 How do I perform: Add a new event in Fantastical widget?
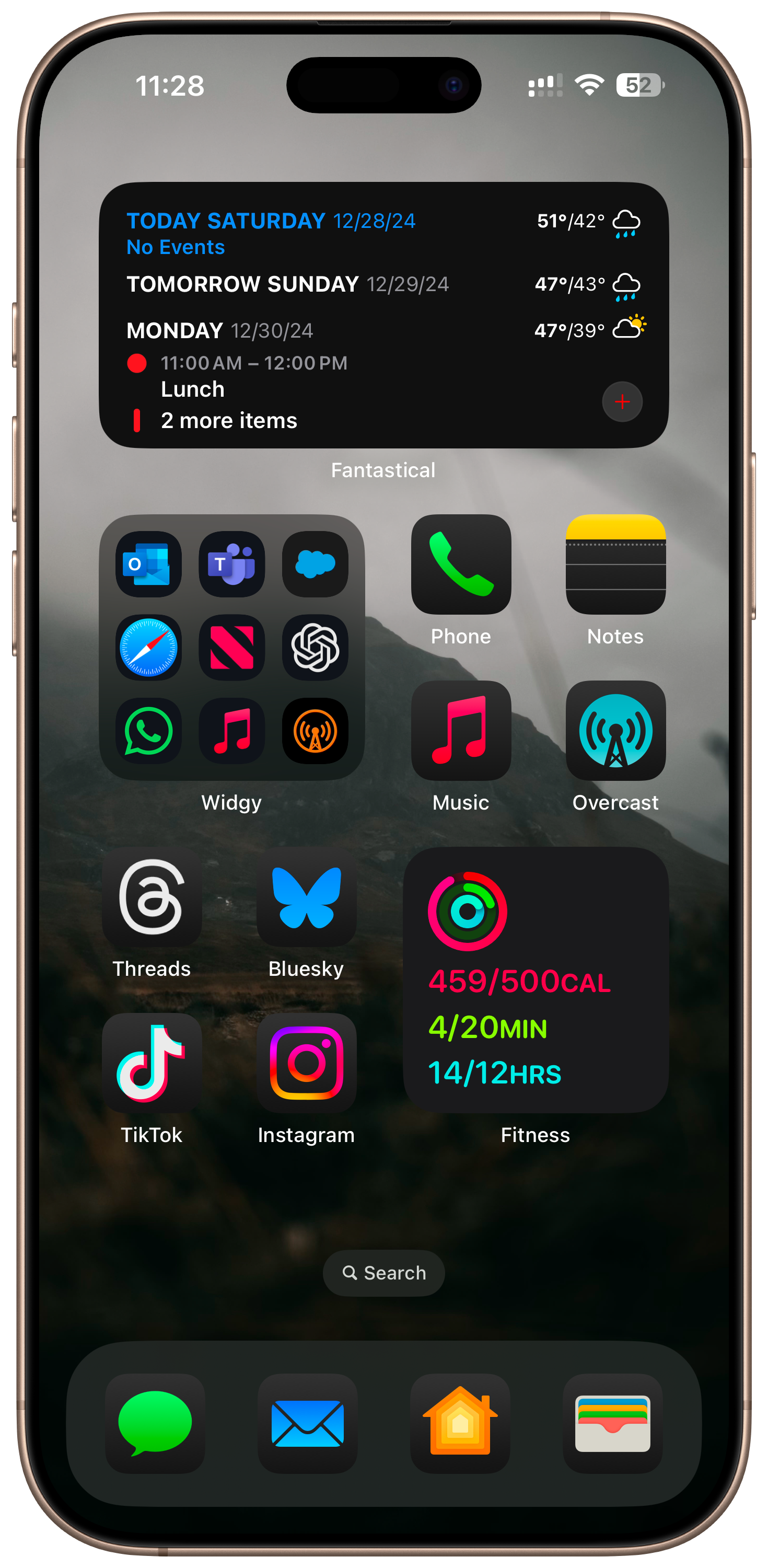(622, 401)
